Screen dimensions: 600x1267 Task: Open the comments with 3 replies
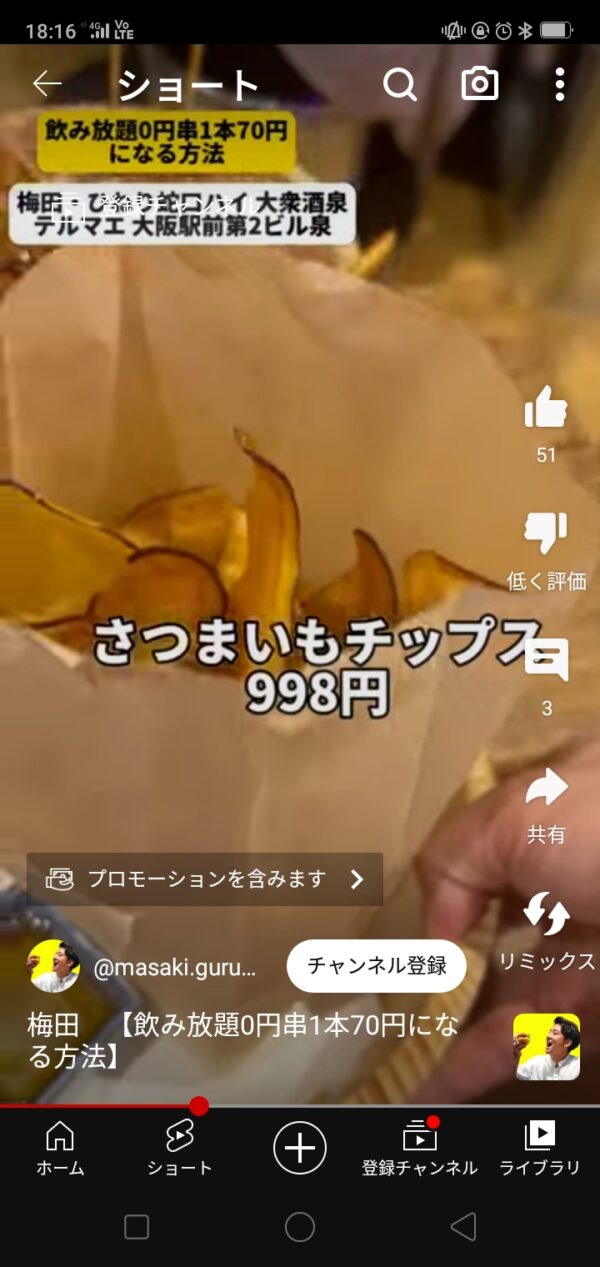tap(546, 661)
